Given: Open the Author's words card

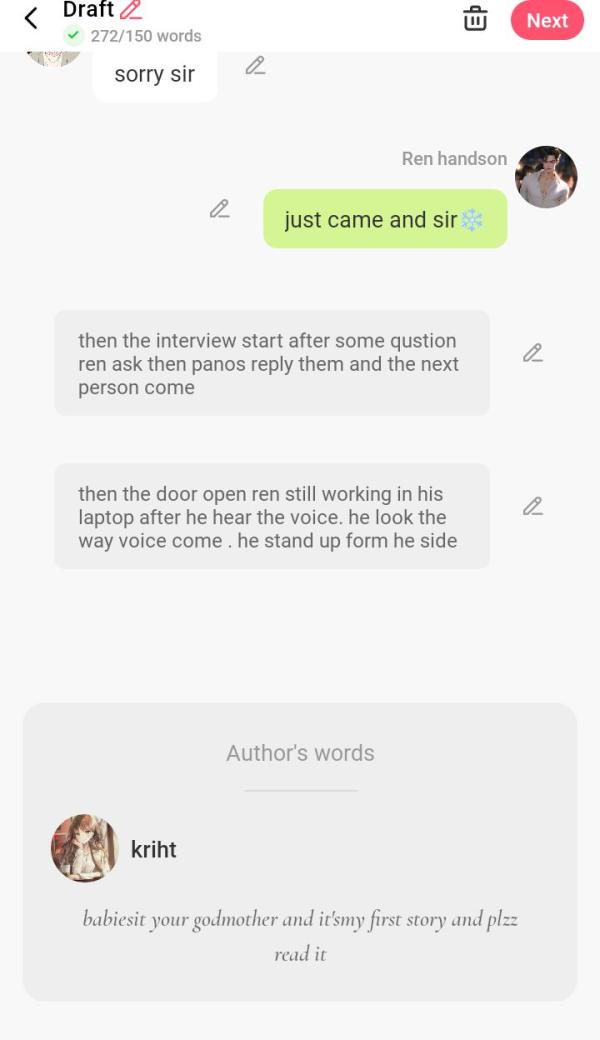Looking at the screenshot, I should coord(300,852).
